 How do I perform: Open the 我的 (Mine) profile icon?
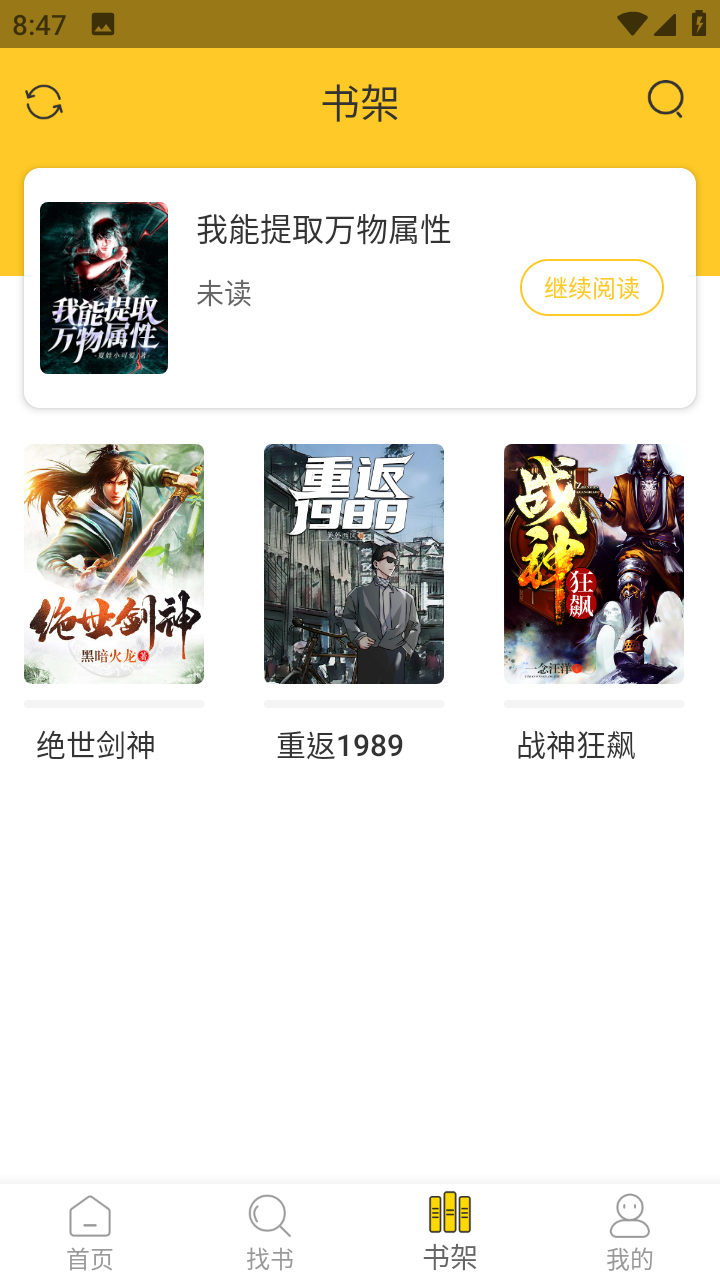tap(629, 1217)
